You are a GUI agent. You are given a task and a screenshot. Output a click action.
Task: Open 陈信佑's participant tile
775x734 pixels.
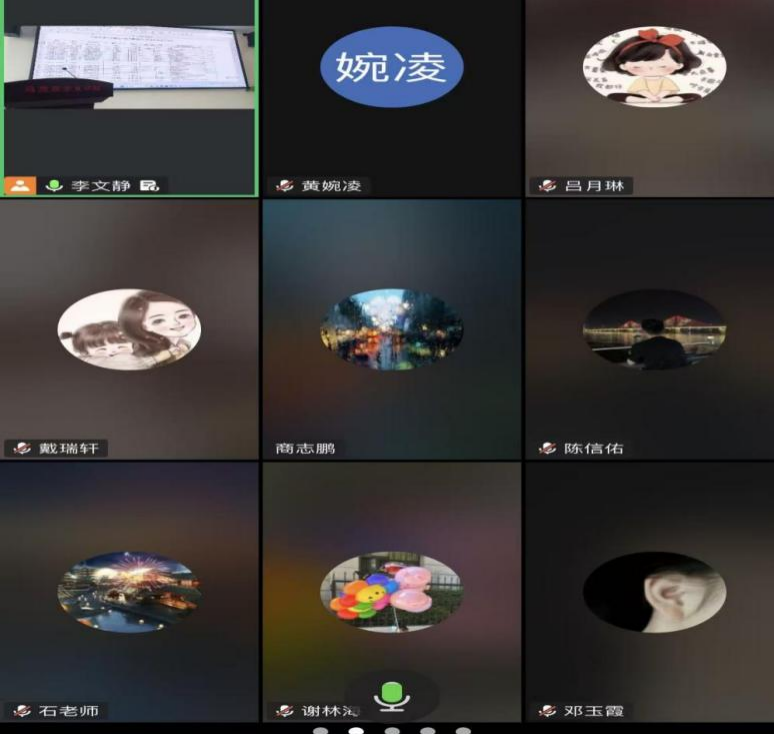click(653, 329)
